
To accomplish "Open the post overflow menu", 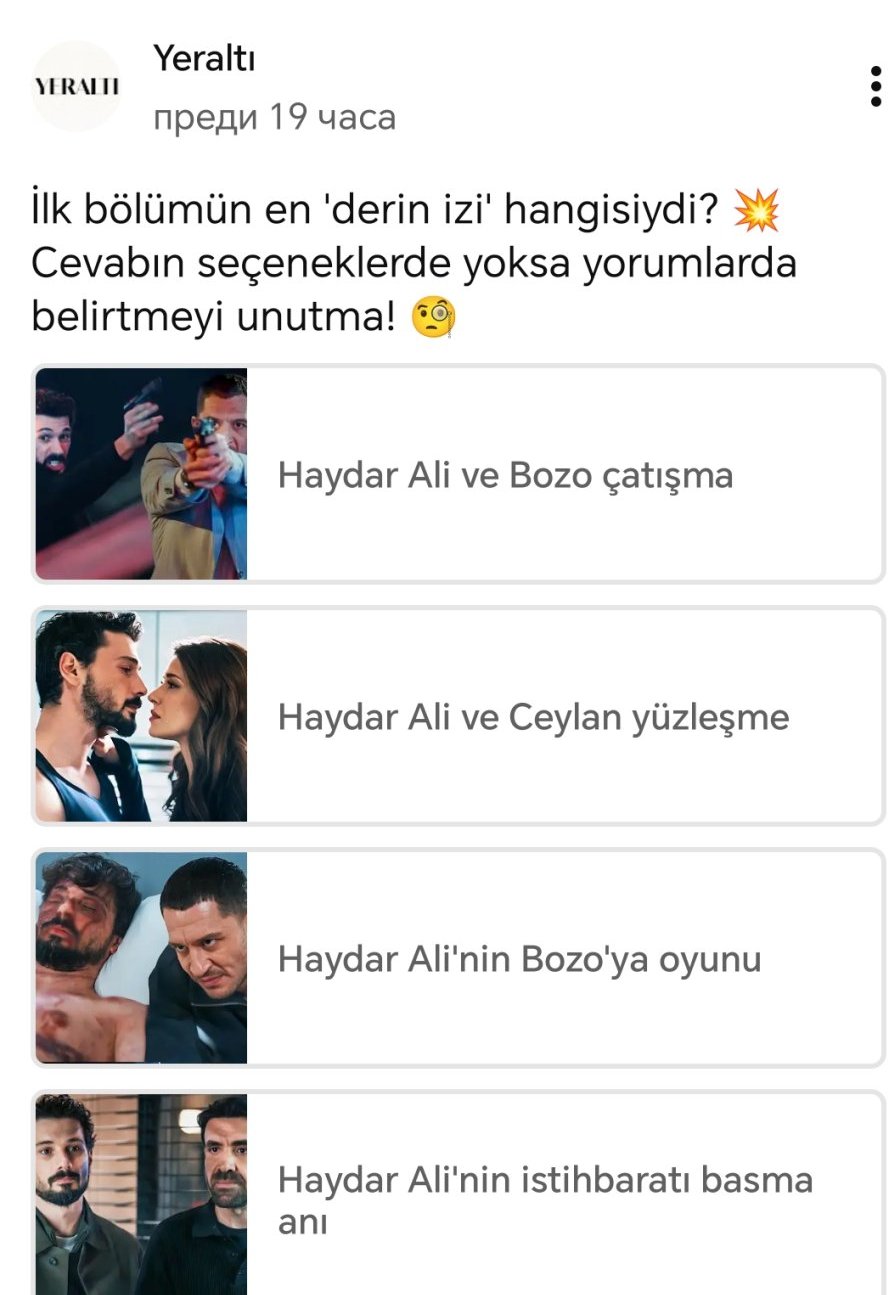I will tap(875, 87).
